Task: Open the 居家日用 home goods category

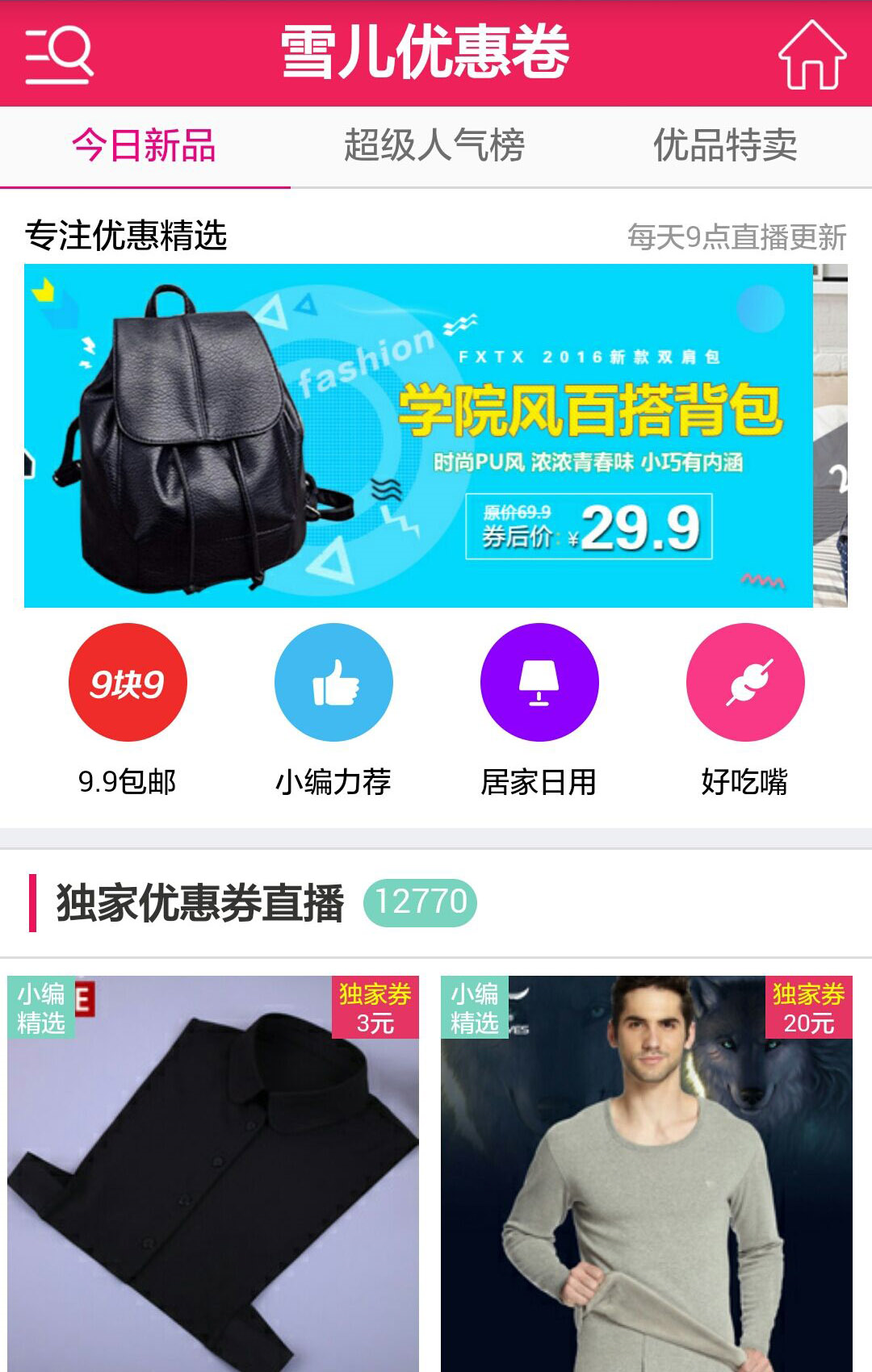Action: (x=539, y=780)
